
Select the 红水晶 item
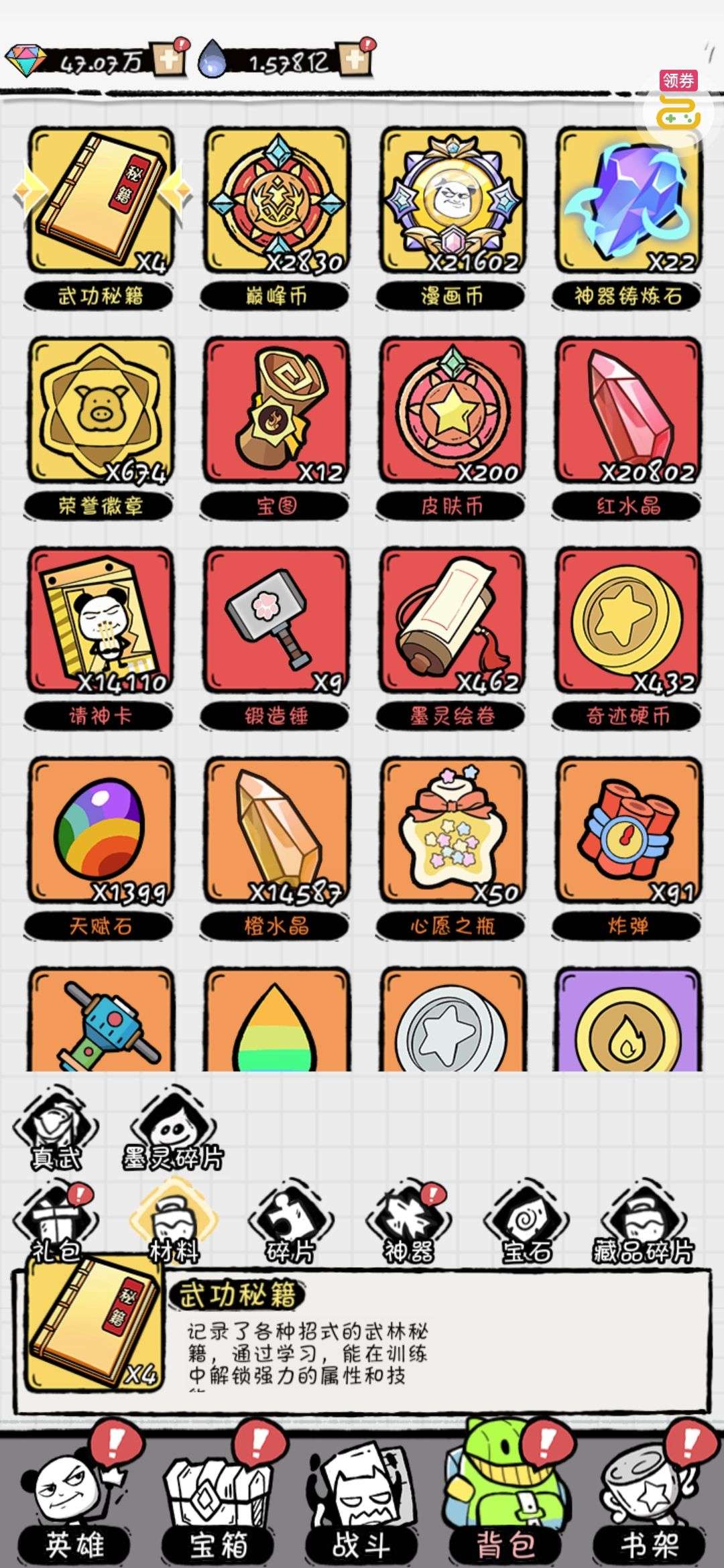point(628,410)
